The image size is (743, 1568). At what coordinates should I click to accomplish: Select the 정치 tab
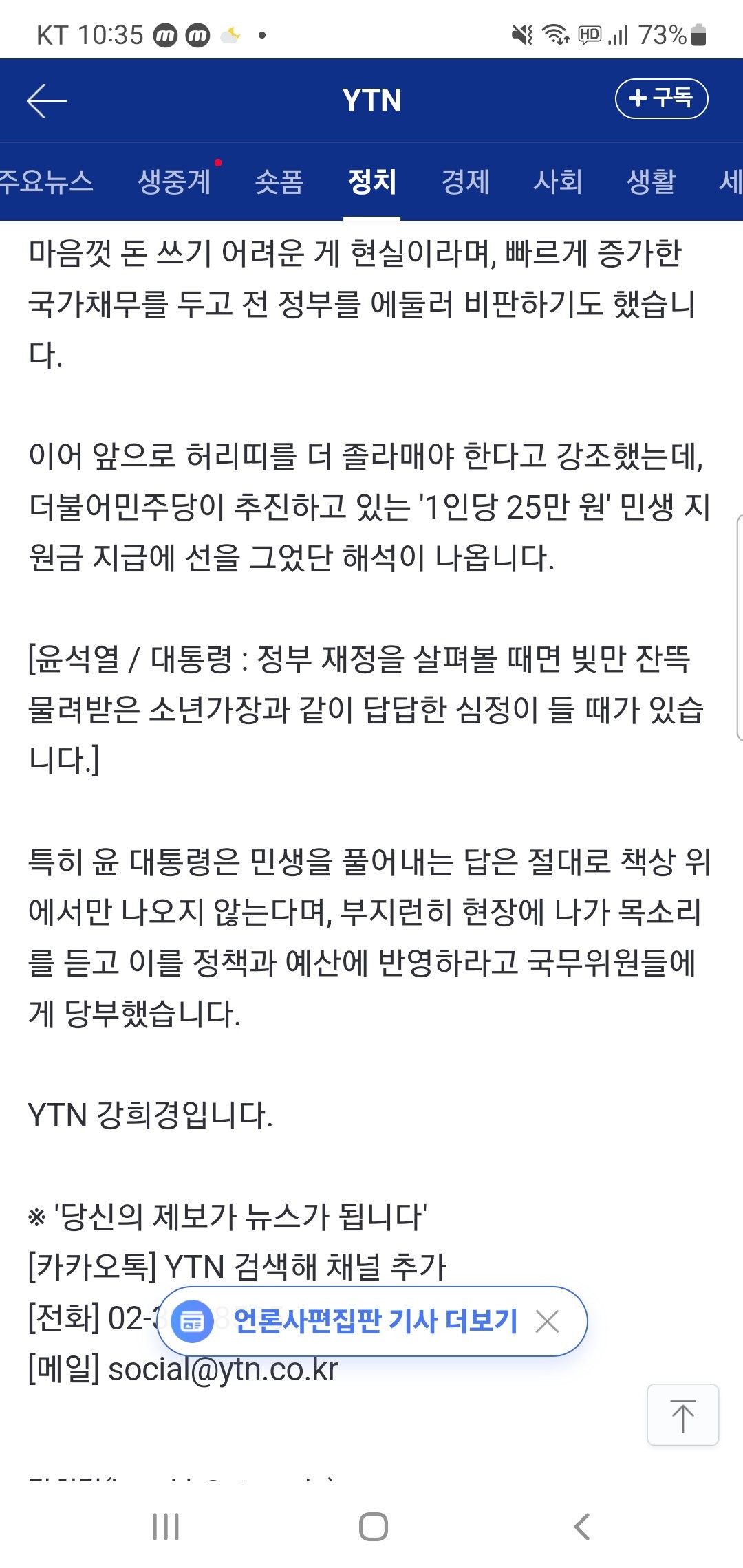click(x=372, y=182)
